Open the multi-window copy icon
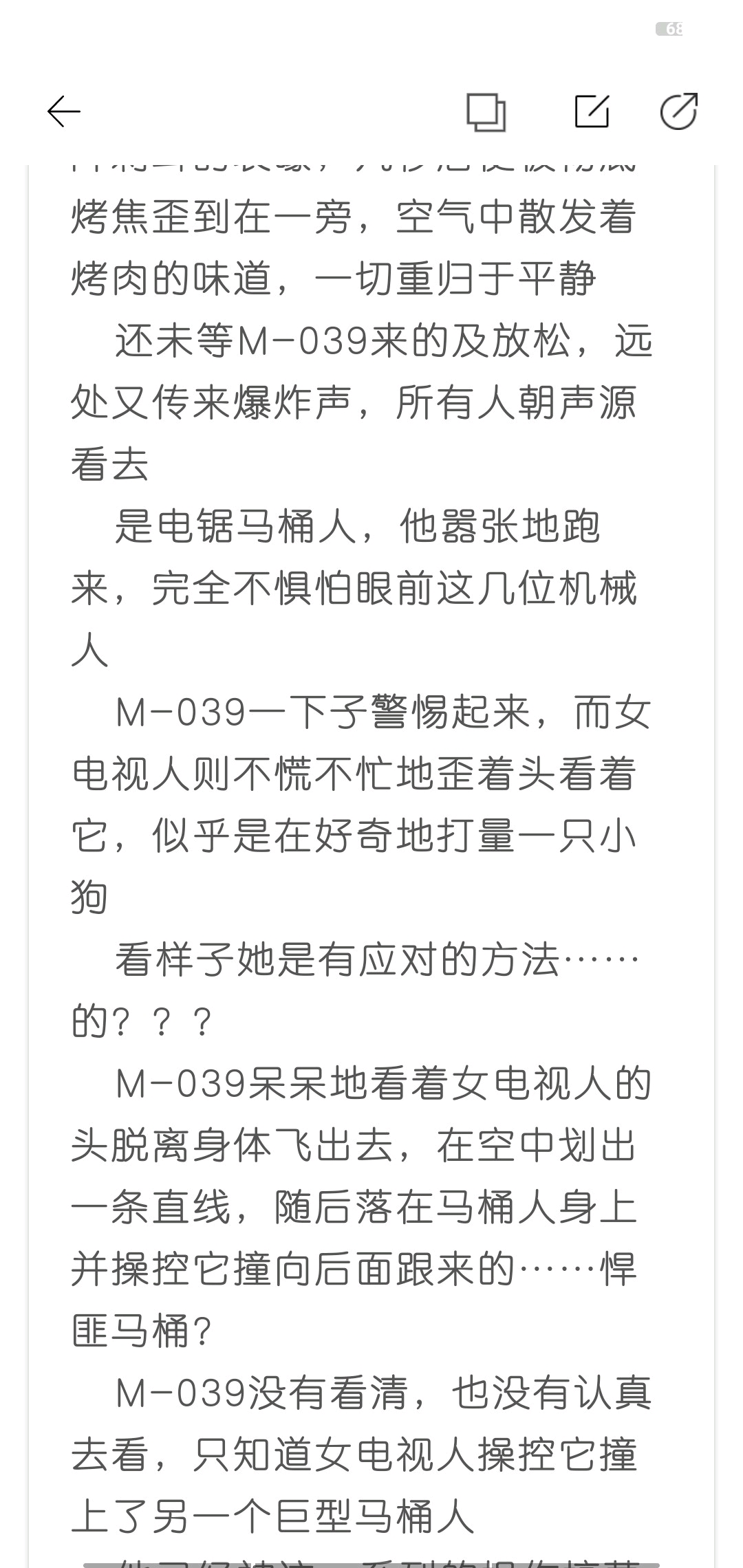 pos(486,112)
